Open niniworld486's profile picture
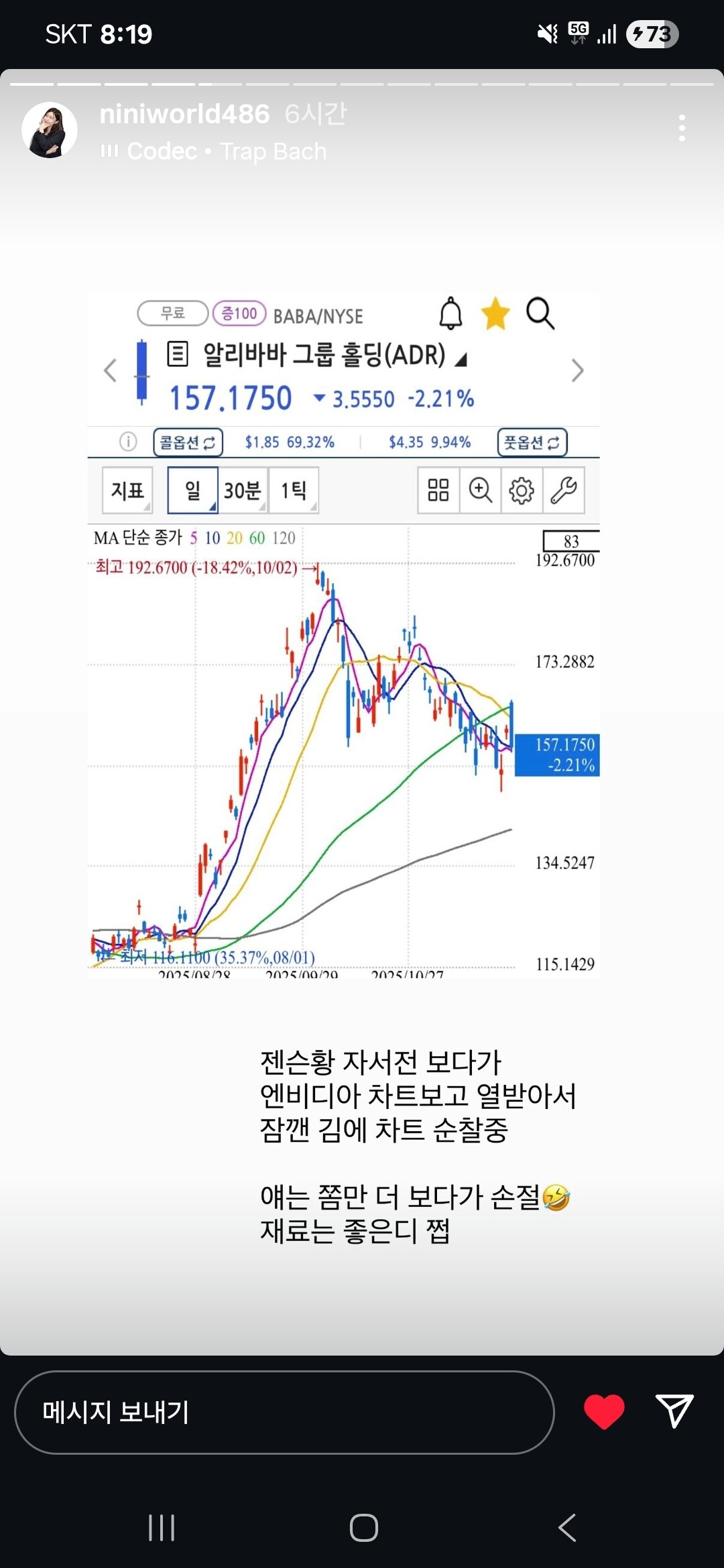Screen dimensions: 724x1568 (50, 130)
